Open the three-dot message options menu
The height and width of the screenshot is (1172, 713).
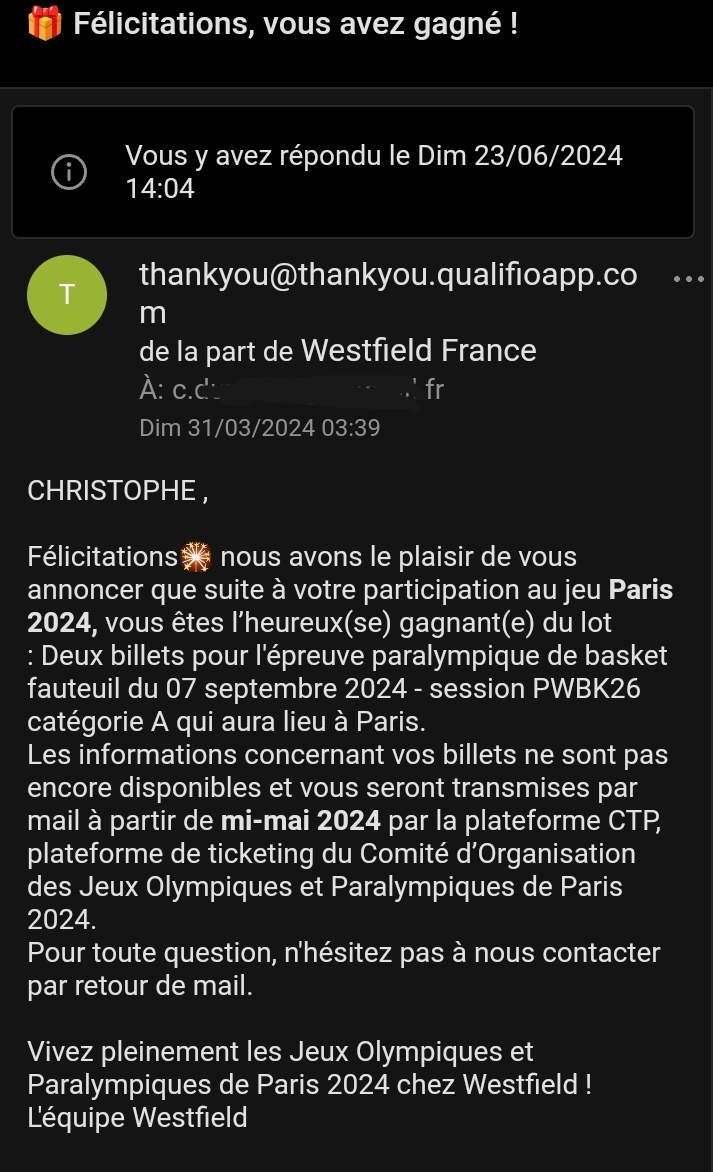click(688, 279)
